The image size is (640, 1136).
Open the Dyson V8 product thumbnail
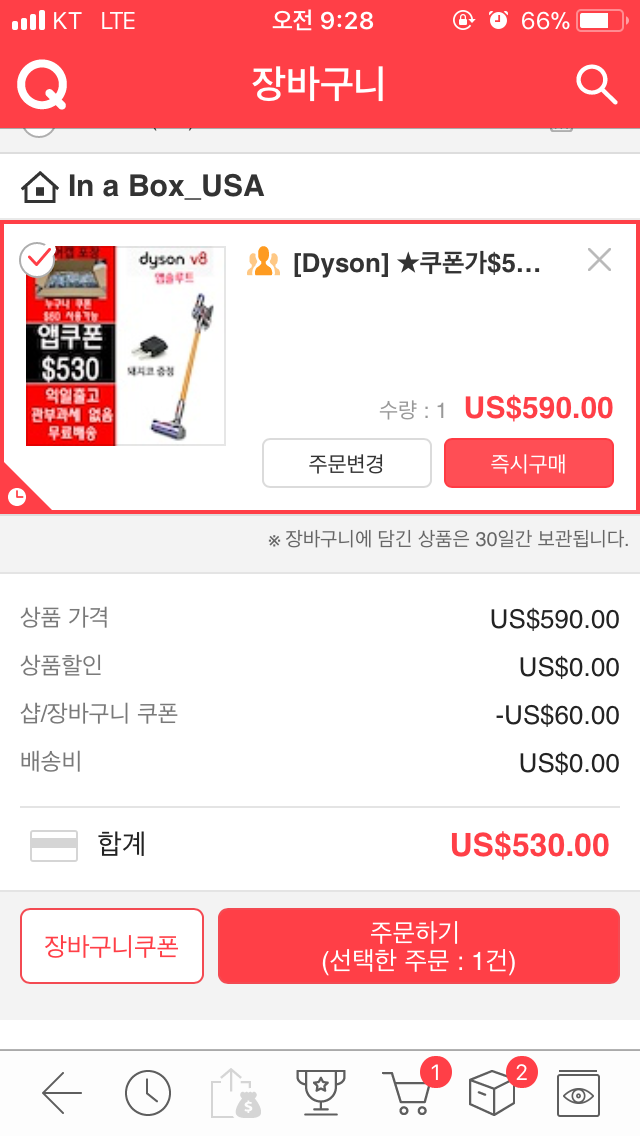(126, 346)
